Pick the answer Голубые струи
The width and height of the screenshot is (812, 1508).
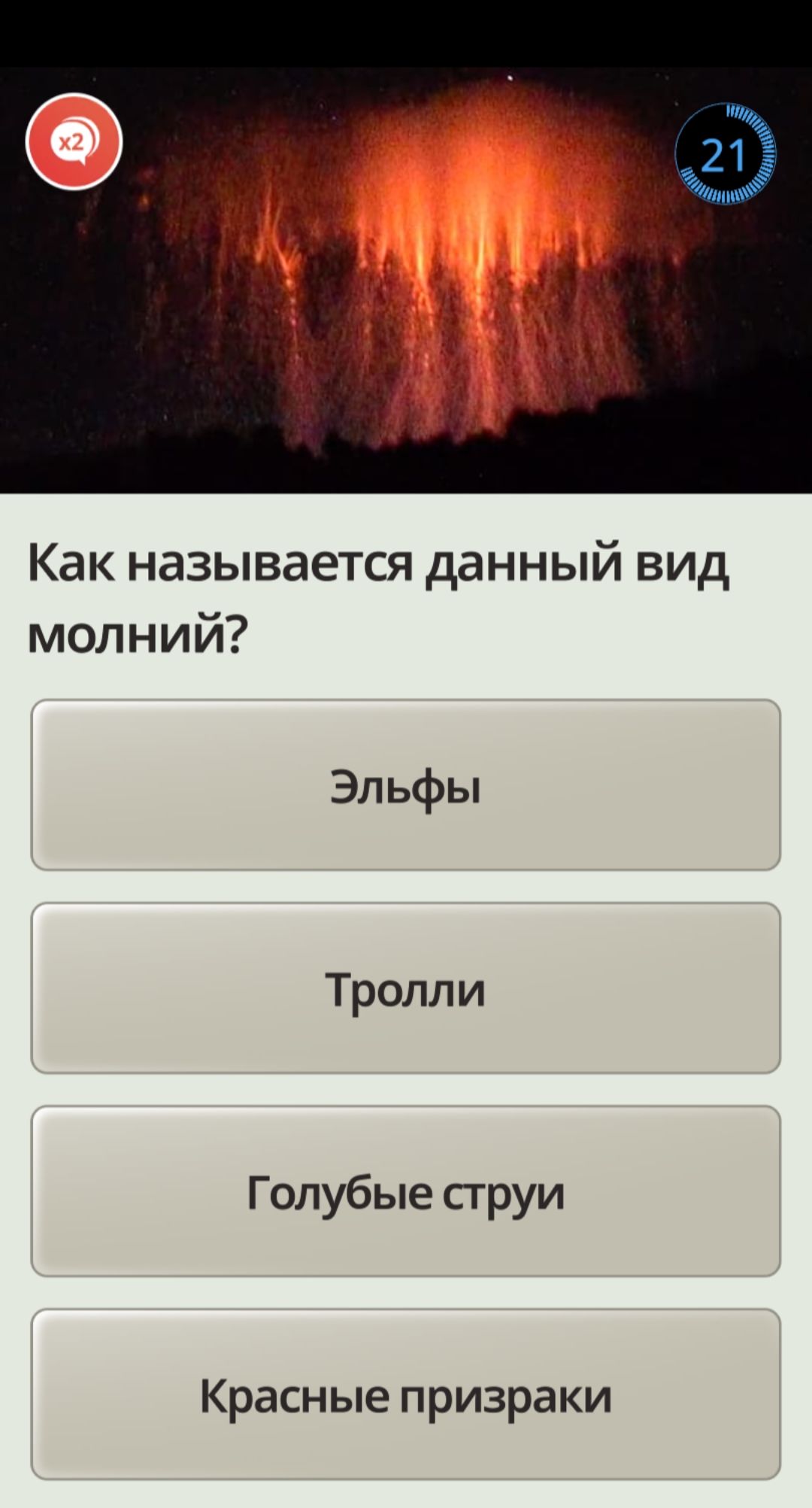[x=406, y=1191]
